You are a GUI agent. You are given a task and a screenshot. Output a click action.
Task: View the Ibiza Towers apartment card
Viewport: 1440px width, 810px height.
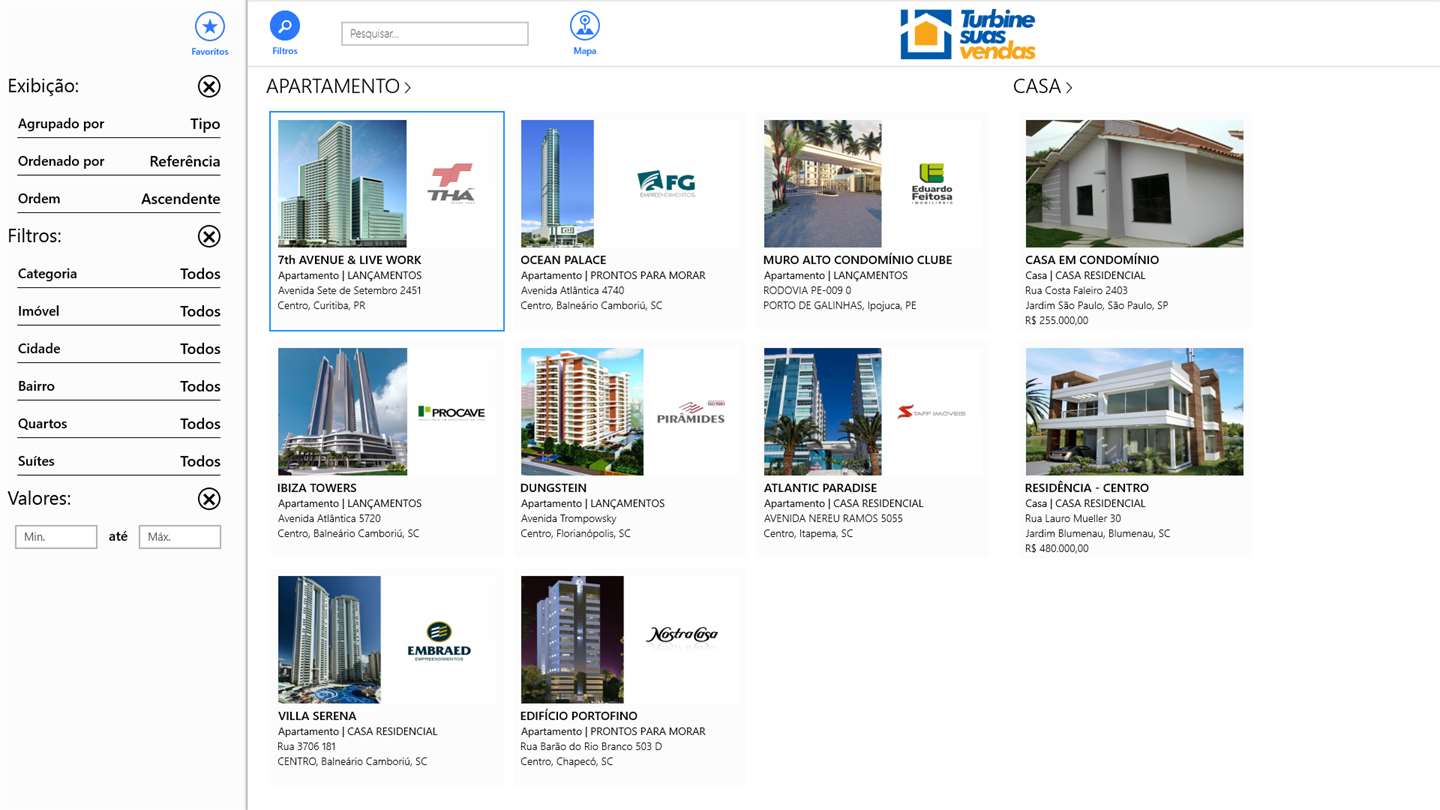pos(386,448)
